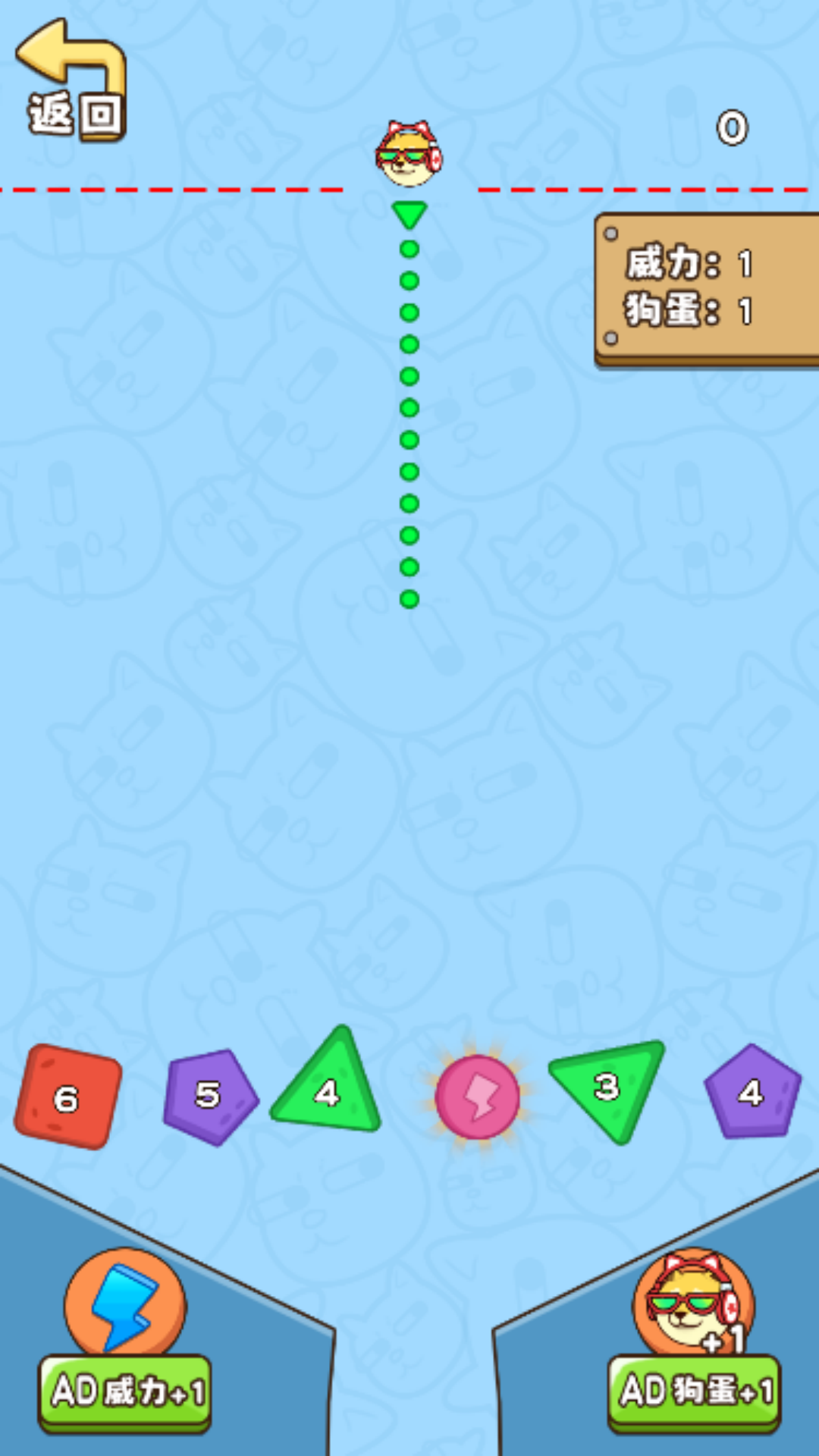Viewport: 819px width, 1456px height.
Task: Watch ad for 威力+1 power boost
Action: (x=125, y=1392)
